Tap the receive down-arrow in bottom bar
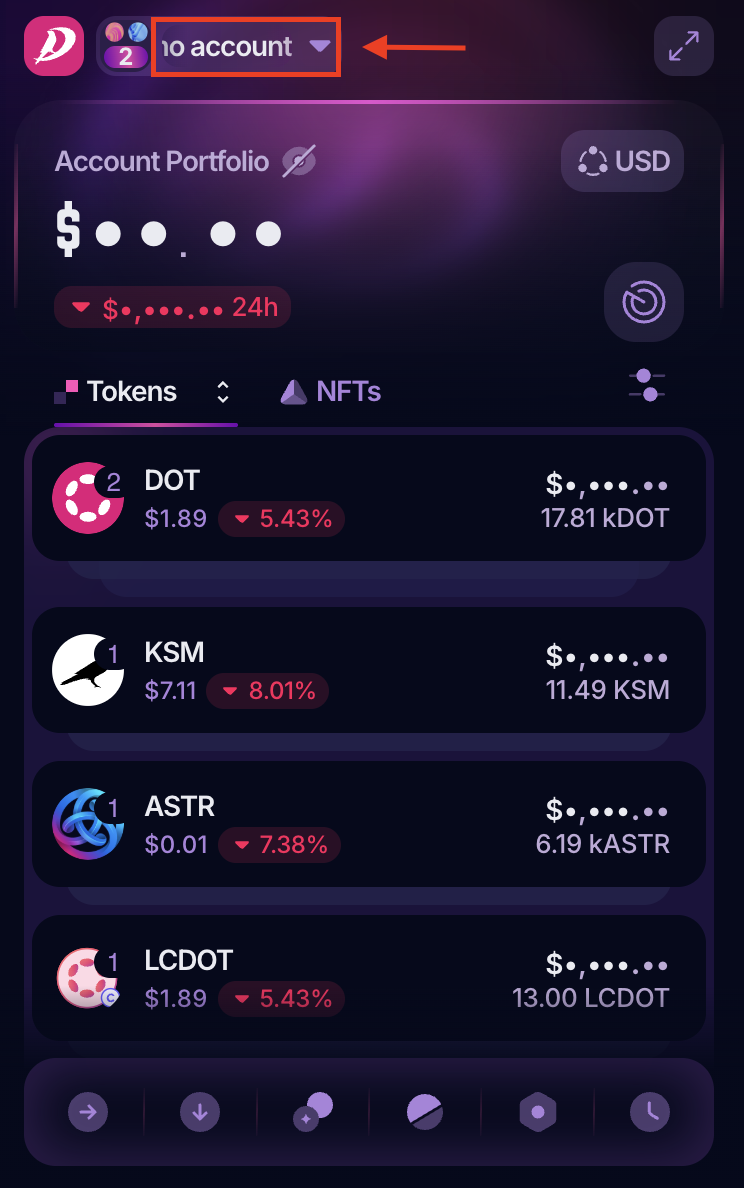 (x=200, y=1111)
